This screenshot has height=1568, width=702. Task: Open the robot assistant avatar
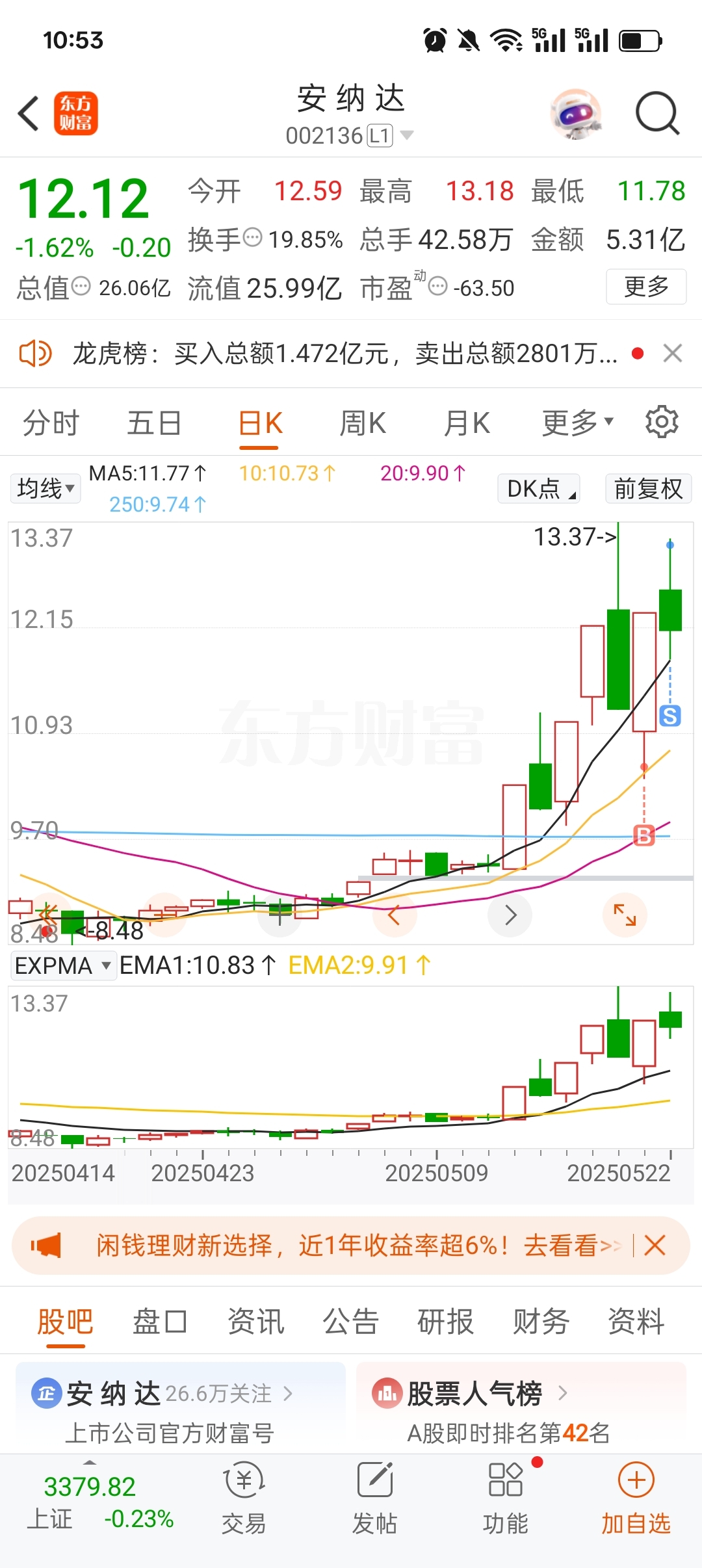576,114
